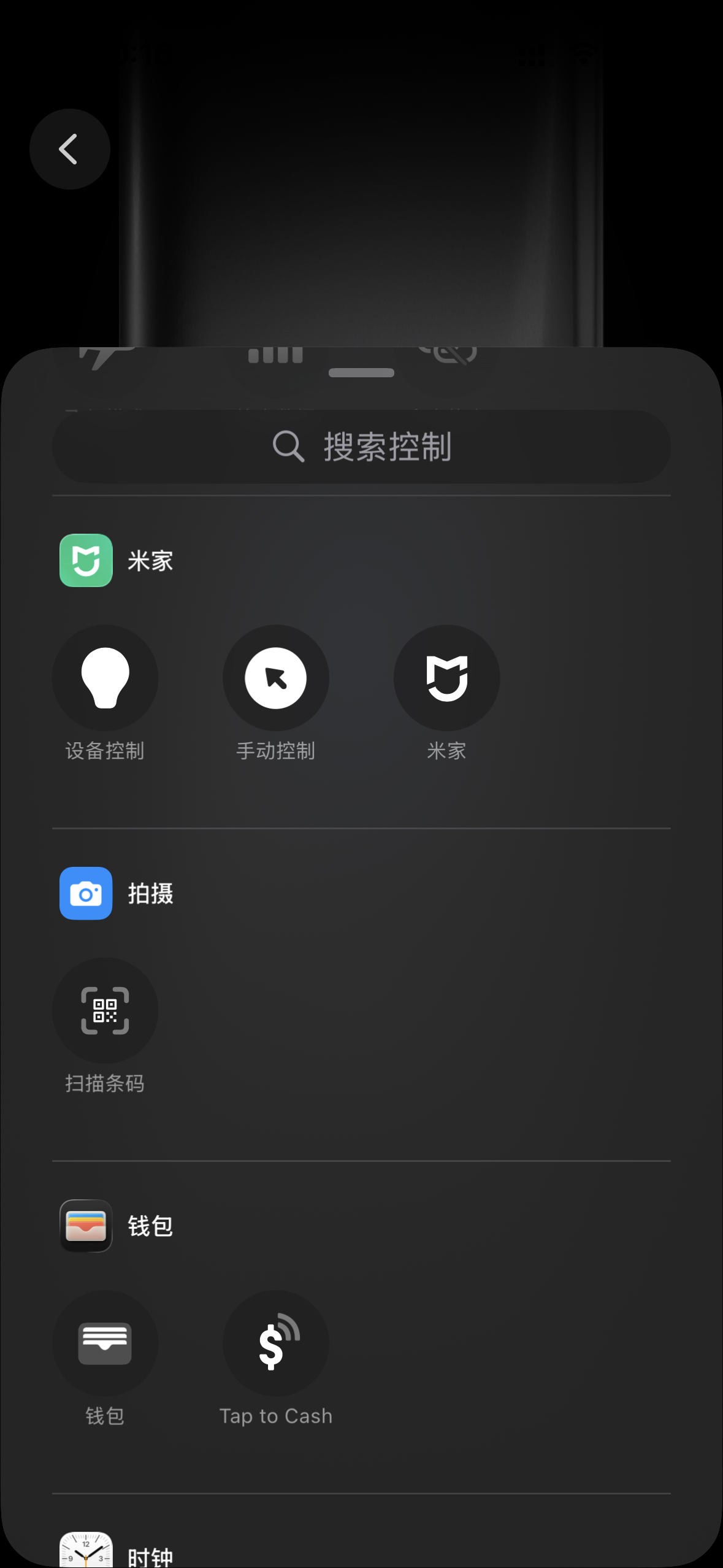Add the 米家 app control
The width and height of the screenshot is (723, 1568).
point(446,678)
